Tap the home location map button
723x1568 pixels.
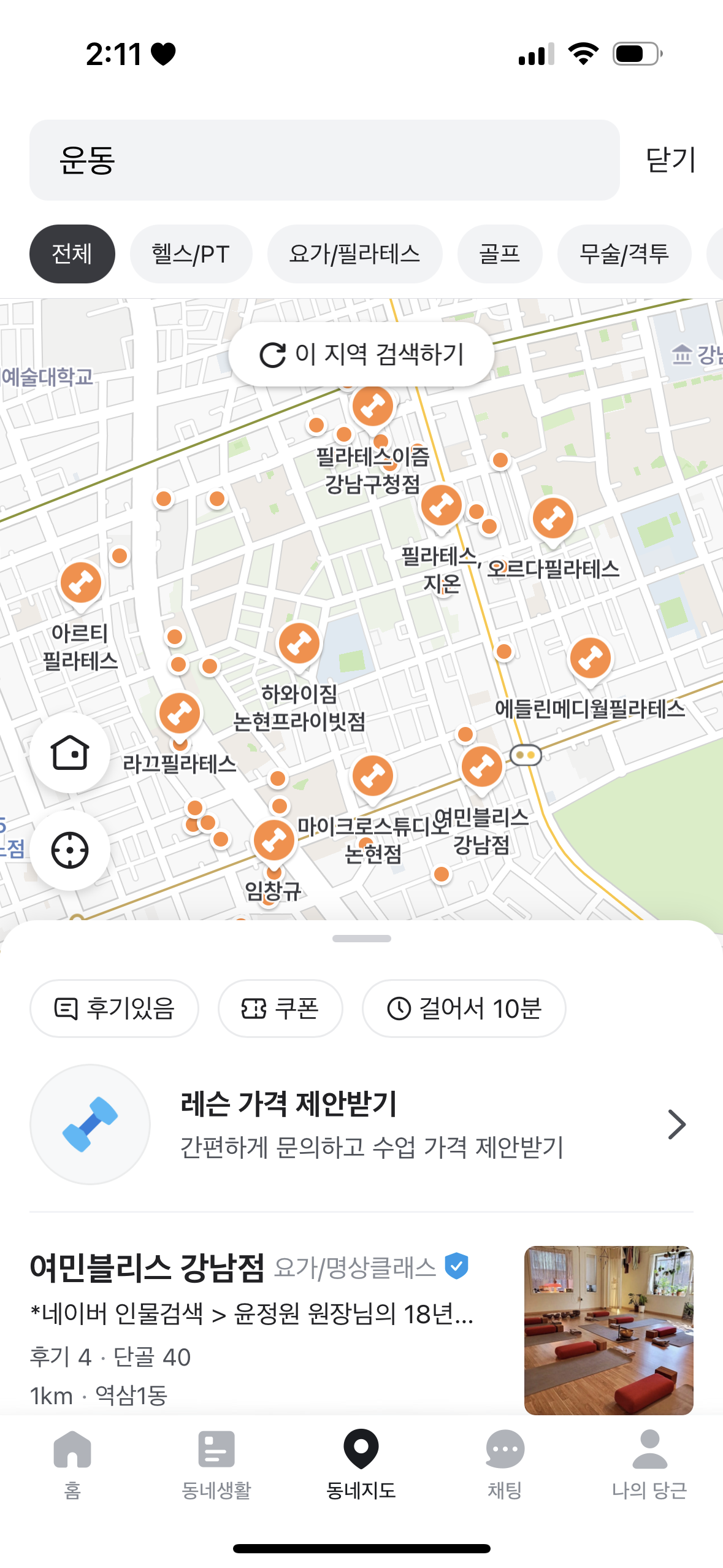(70, 753)
